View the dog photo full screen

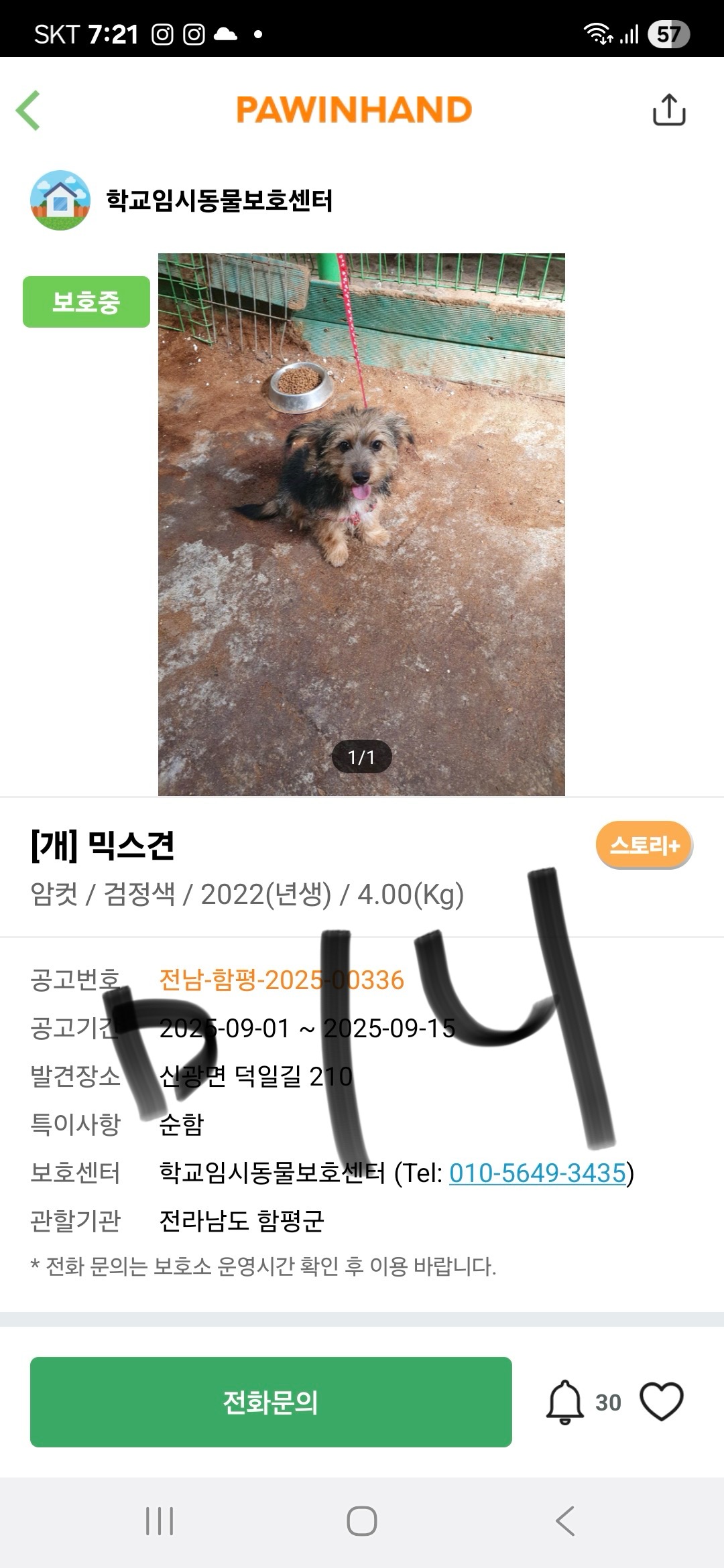coord(361,524)
